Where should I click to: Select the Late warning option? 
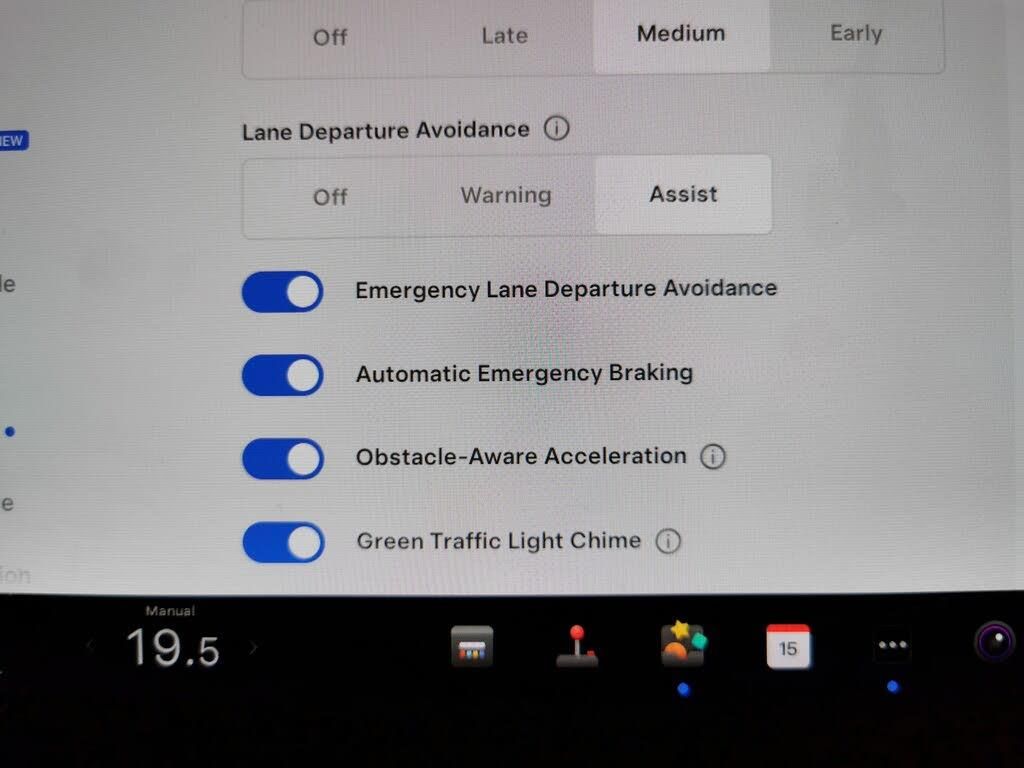pos(505,36)
